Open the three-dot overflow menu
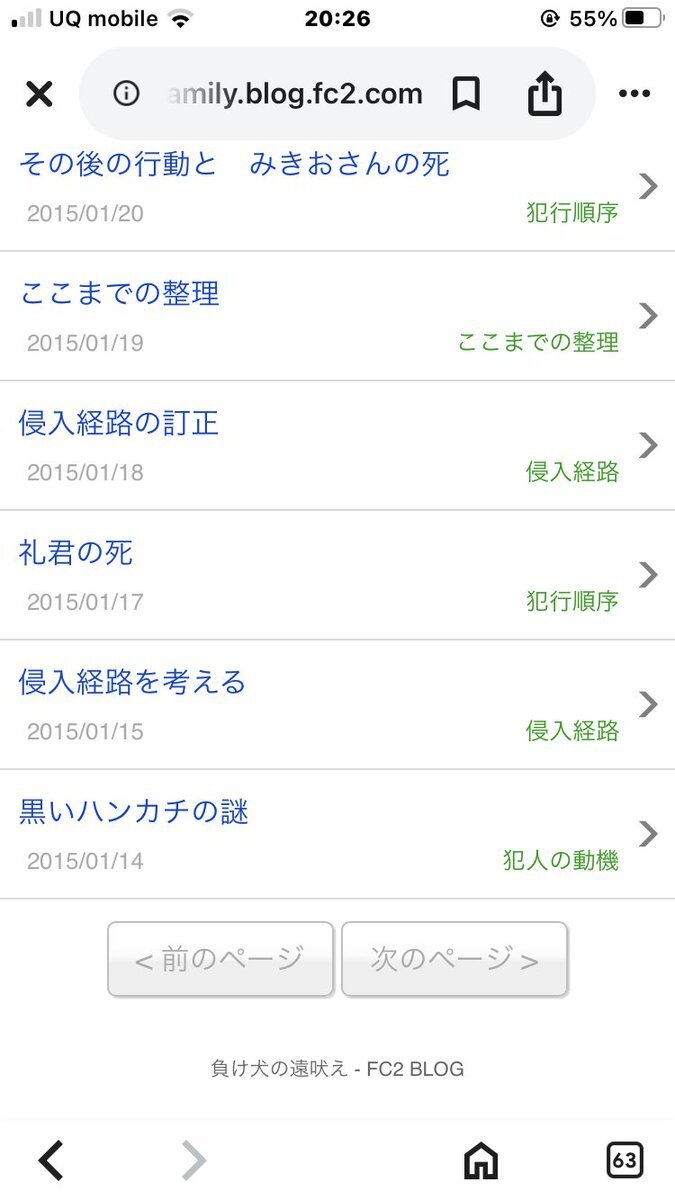 click(x=634, y=95)
